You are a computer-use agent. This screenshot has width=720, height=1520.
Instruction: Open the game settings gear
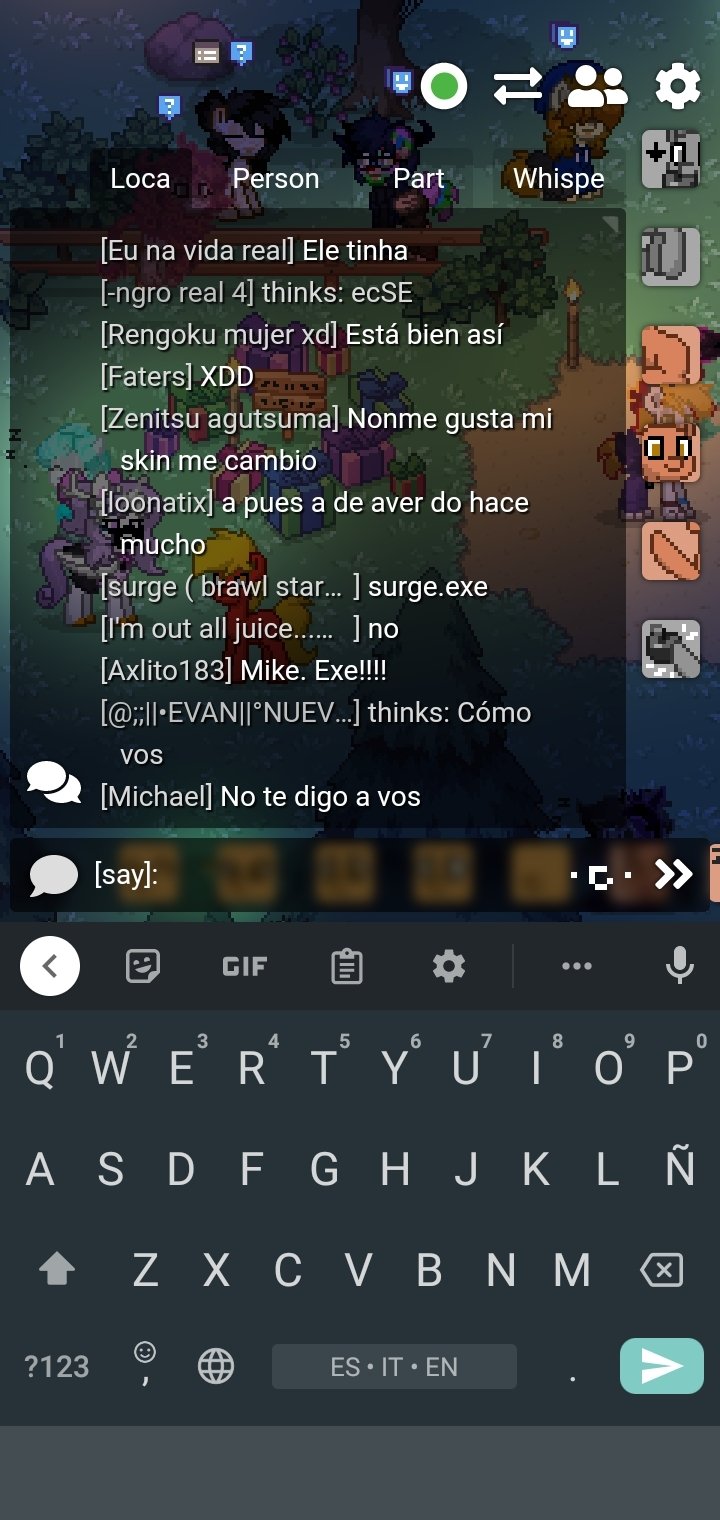[x=677, y=87]
